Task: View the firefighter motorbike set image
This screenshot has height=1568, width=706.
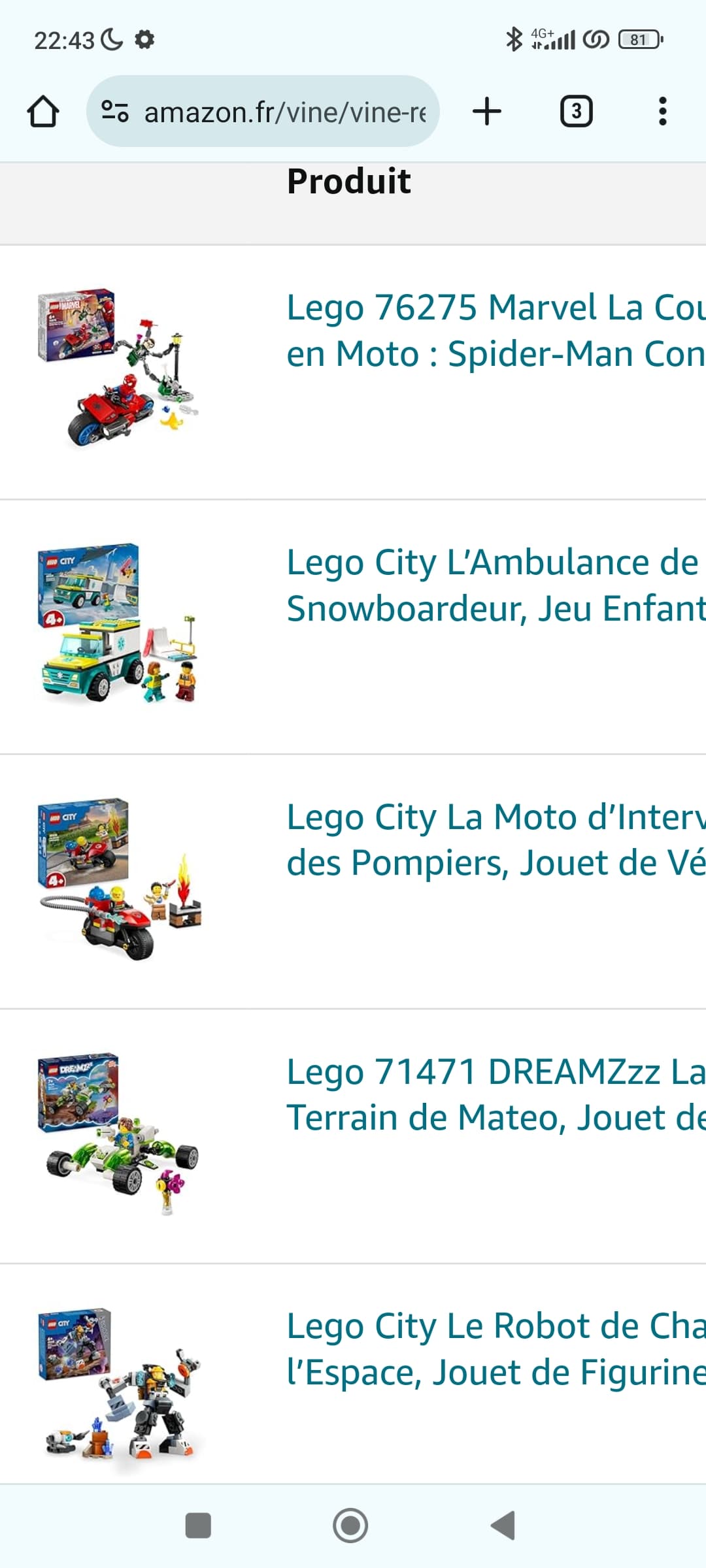Action: pos(118,878)
